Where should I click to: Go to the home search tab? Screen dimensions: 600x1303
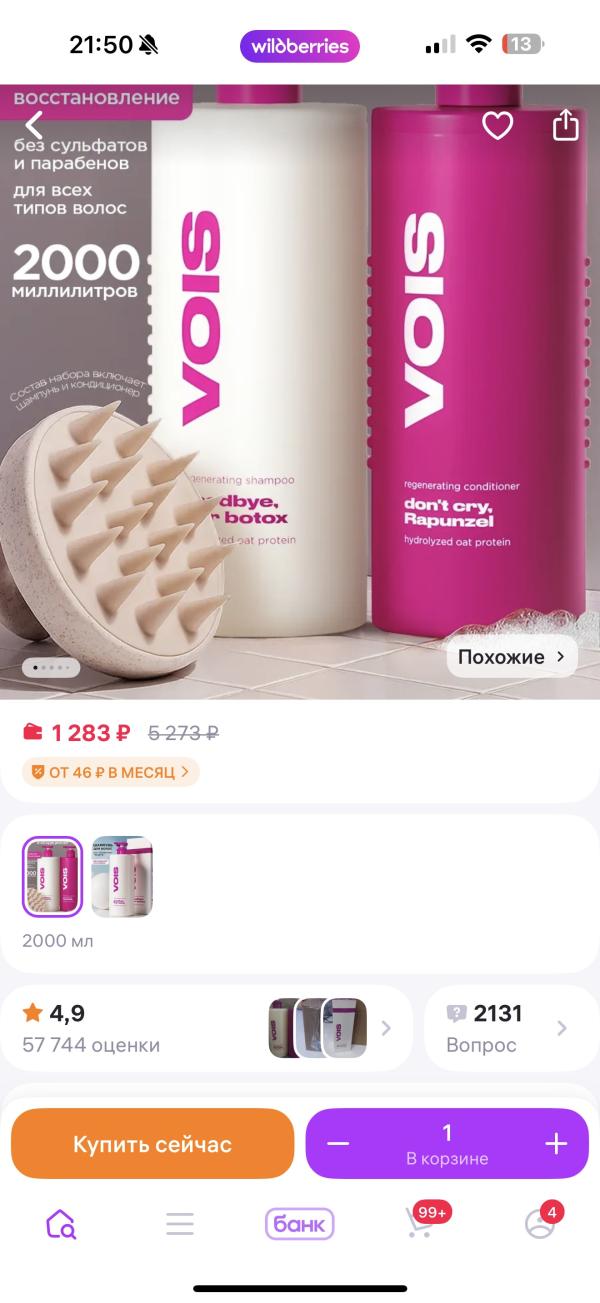60,1223
